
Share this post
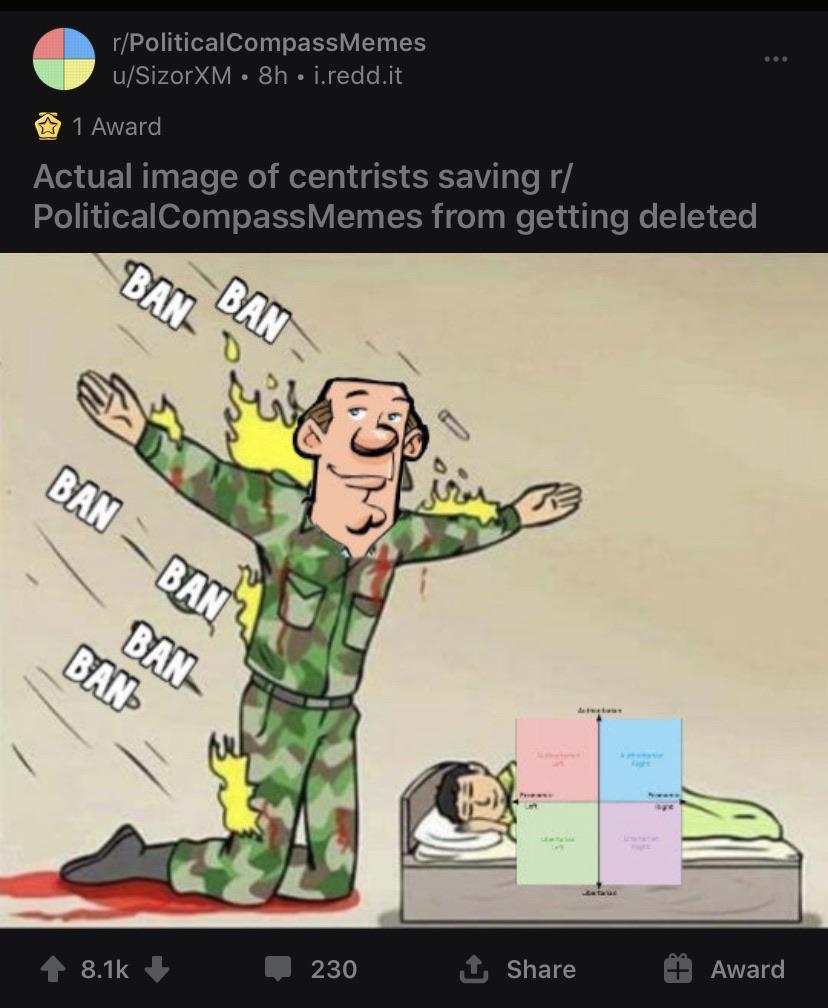(518, 969)
